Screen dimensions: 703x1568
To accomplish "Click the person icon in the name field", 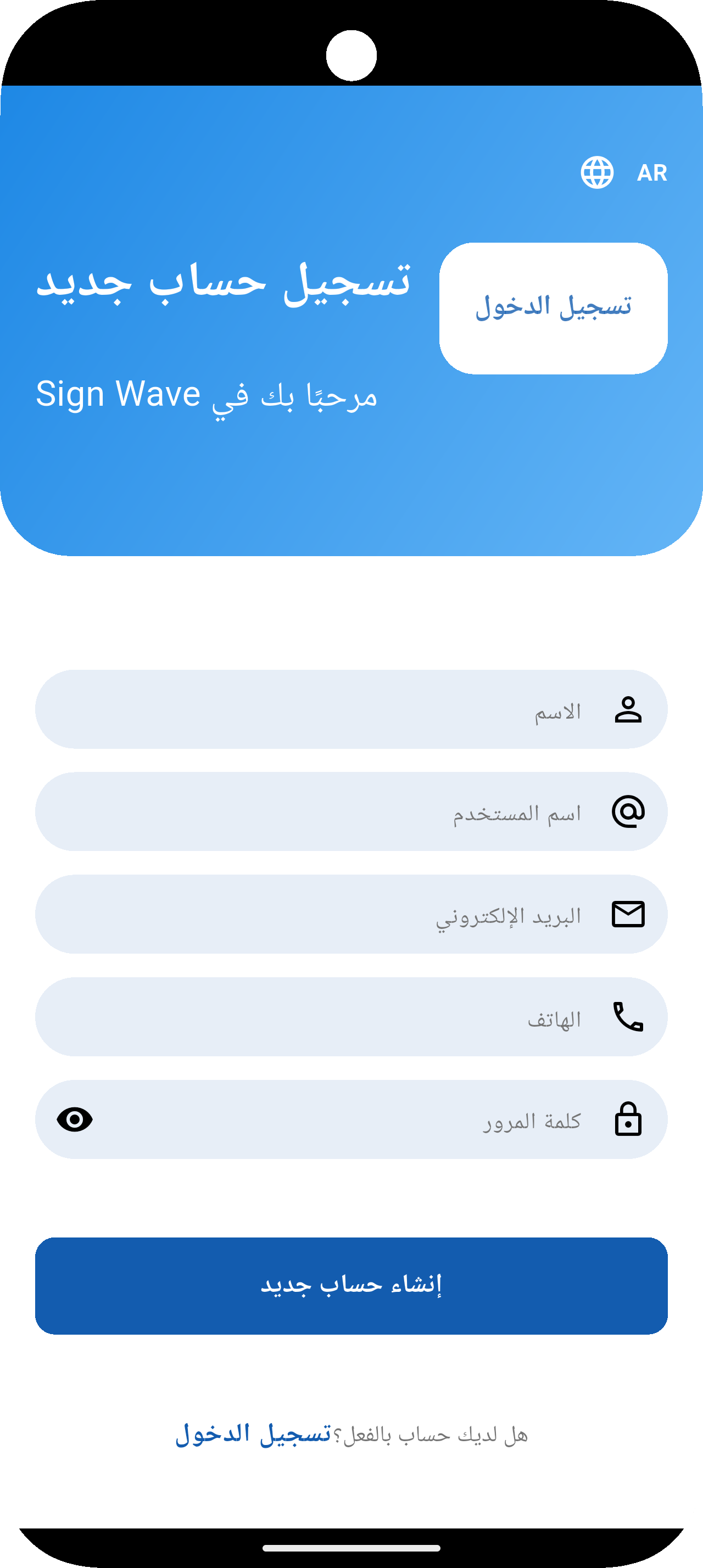I will pyautogui.click(x=628, y=710).
